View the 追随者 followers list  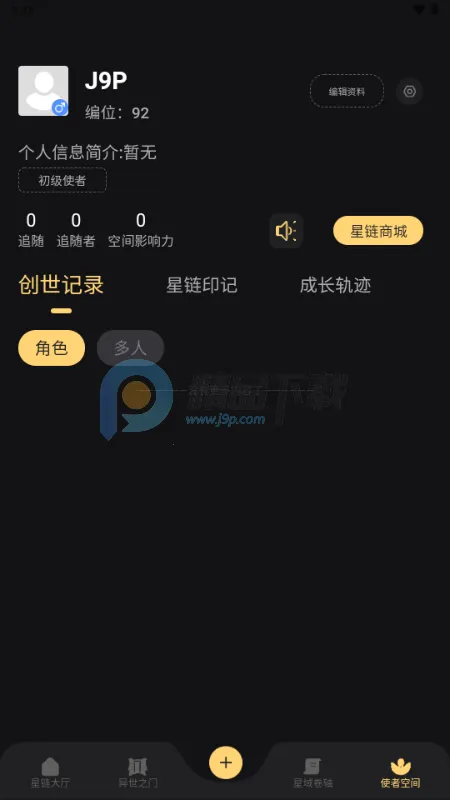(76, 230)
